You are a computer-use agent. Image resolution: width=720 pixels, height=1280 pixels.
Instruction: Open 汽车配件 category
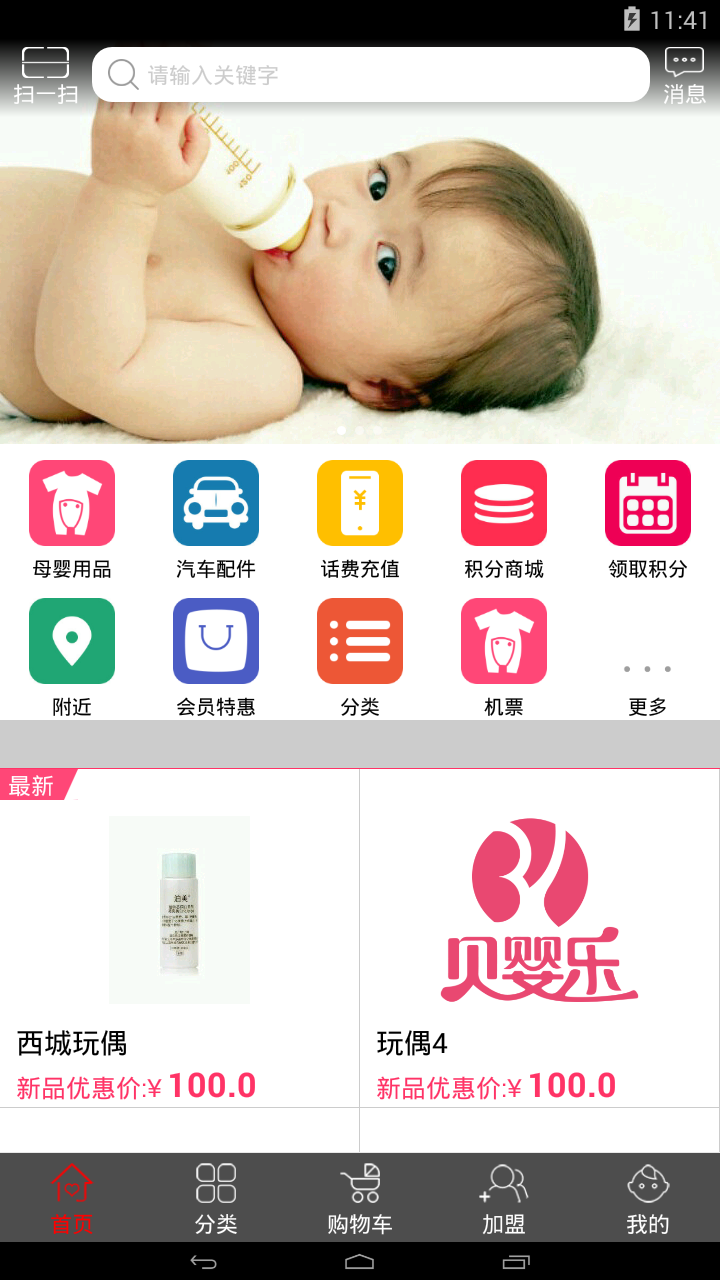216,520
